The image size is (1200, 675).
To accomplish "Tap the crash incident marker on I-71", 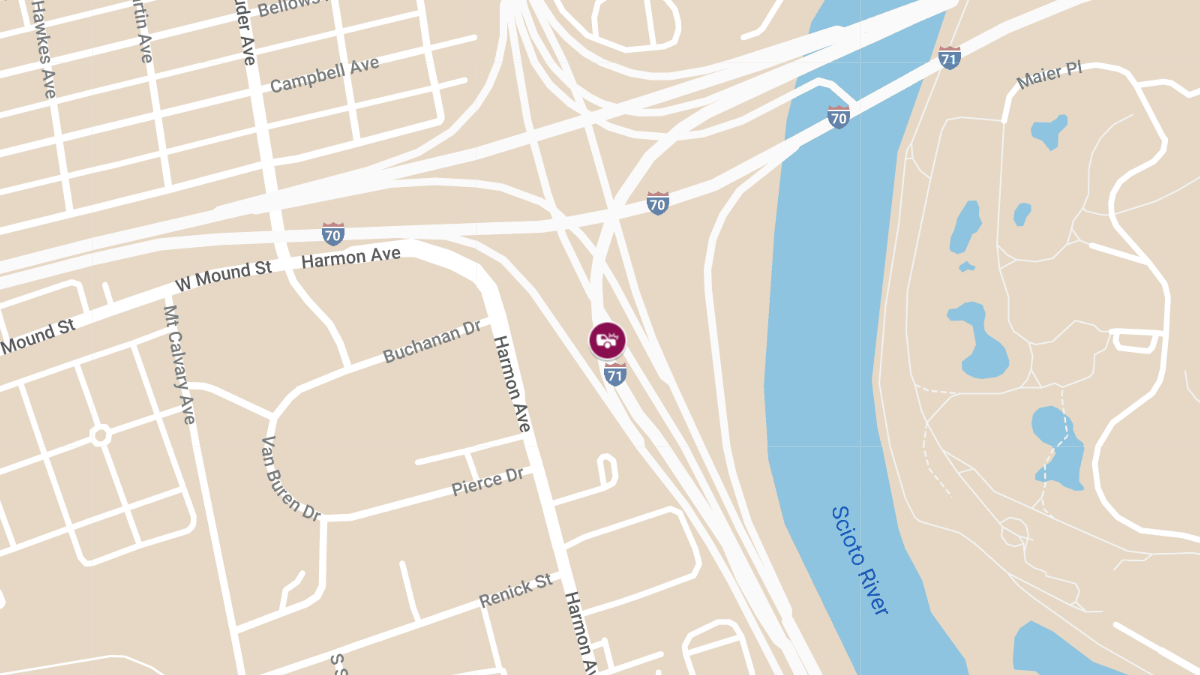I will [607, 340].
